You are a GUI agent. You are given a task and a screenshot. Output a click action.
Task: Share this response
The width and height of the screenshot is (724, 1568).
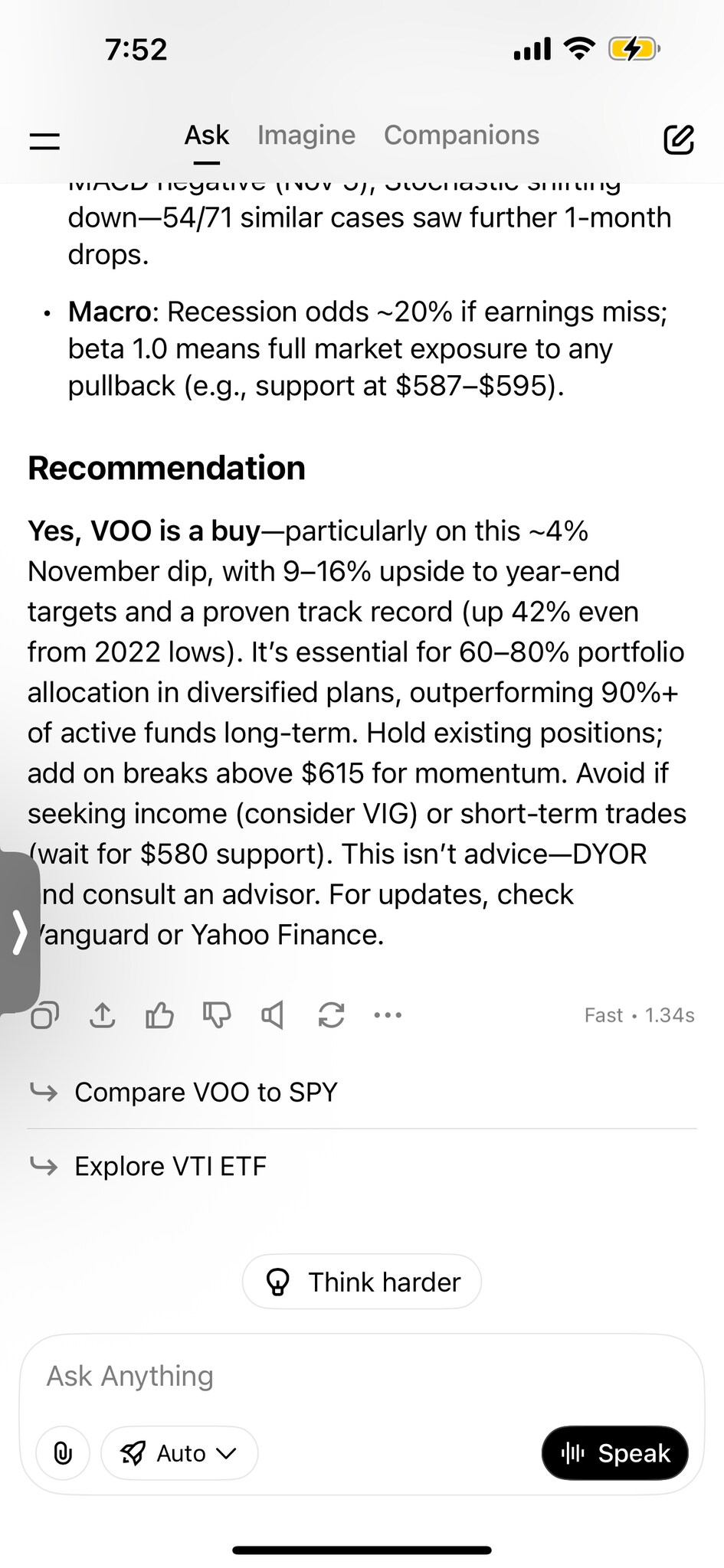(103, 1015)
